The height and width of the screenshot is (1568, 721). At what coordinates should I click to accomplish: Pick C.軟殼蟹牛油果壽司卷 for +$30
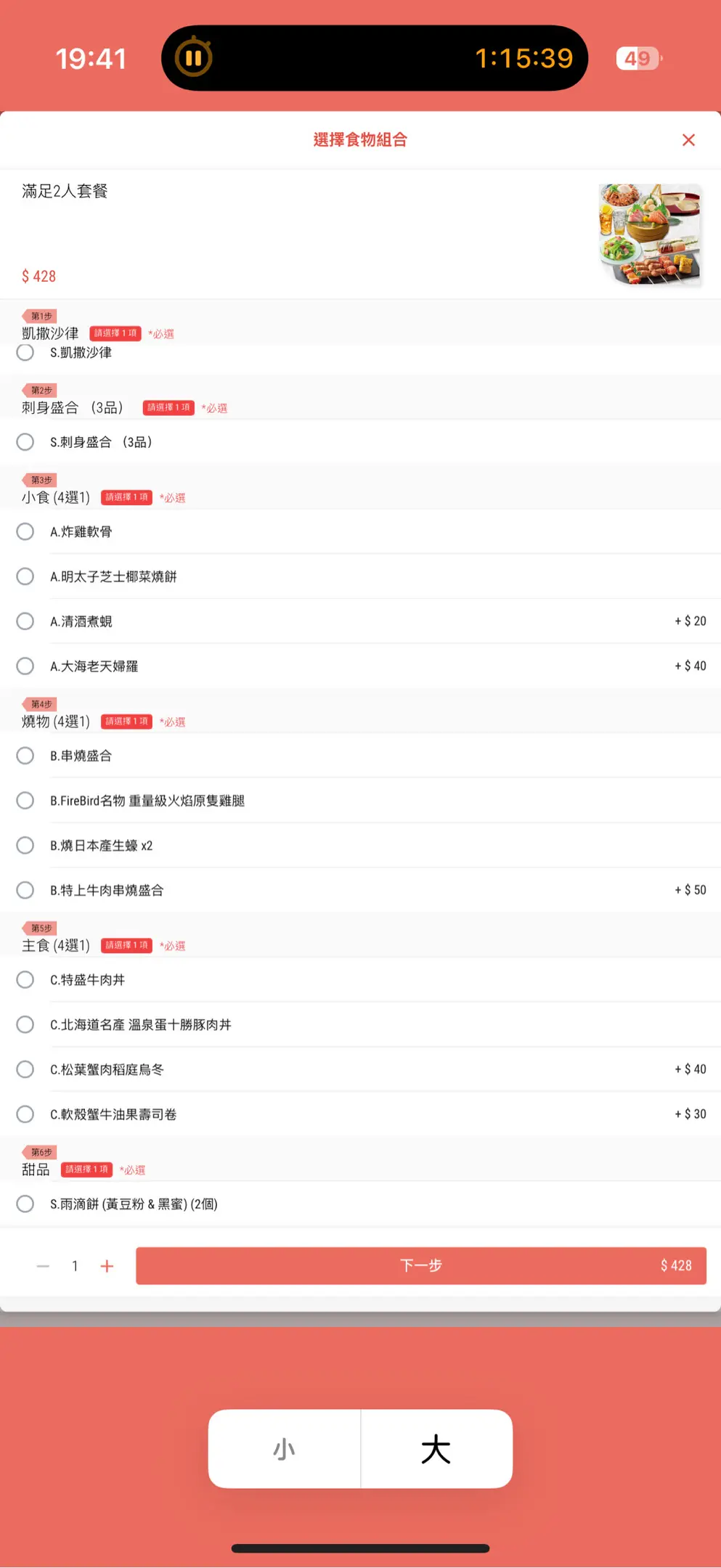(360, 1114)
